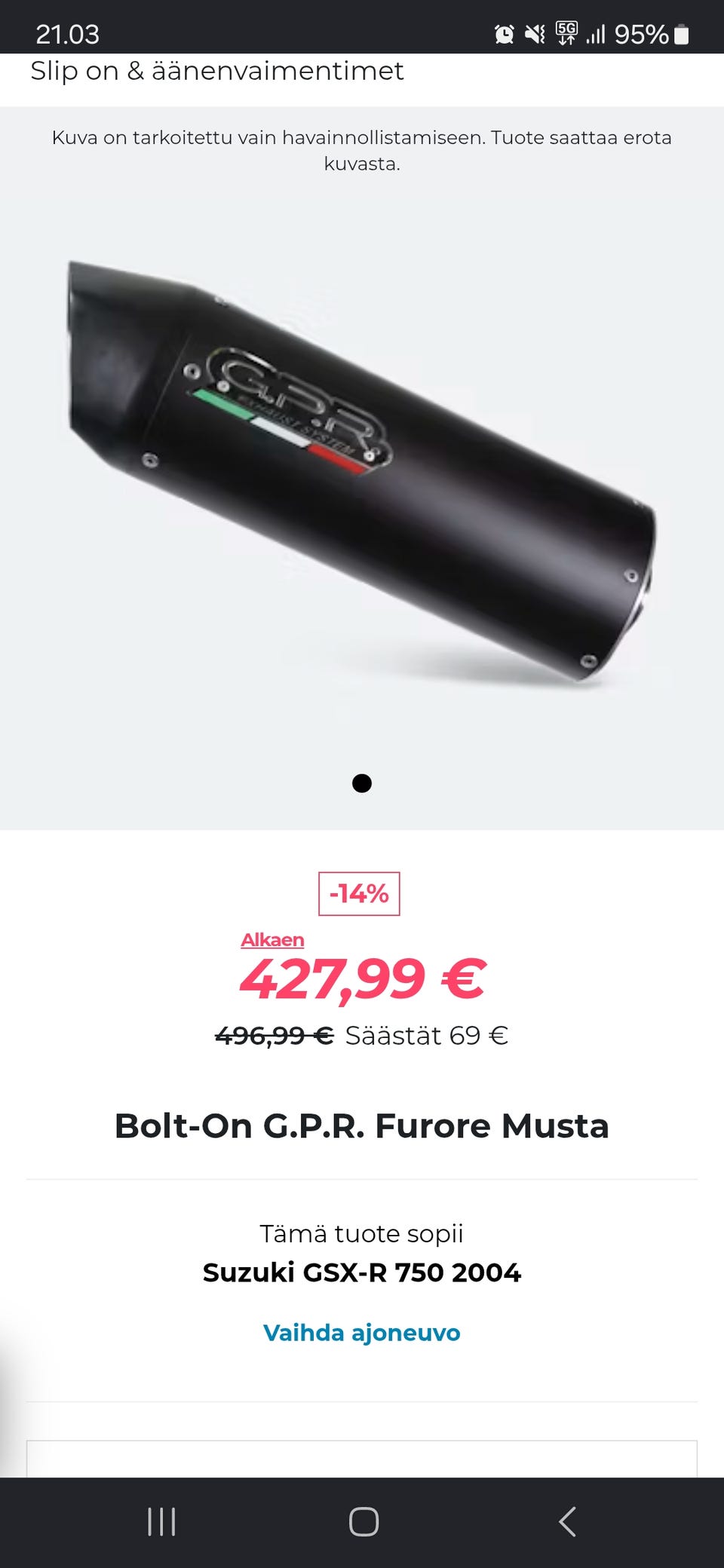Select the image carousel dot indicator
Viewport: 724px width, 1568px height.
click(362, 783)
